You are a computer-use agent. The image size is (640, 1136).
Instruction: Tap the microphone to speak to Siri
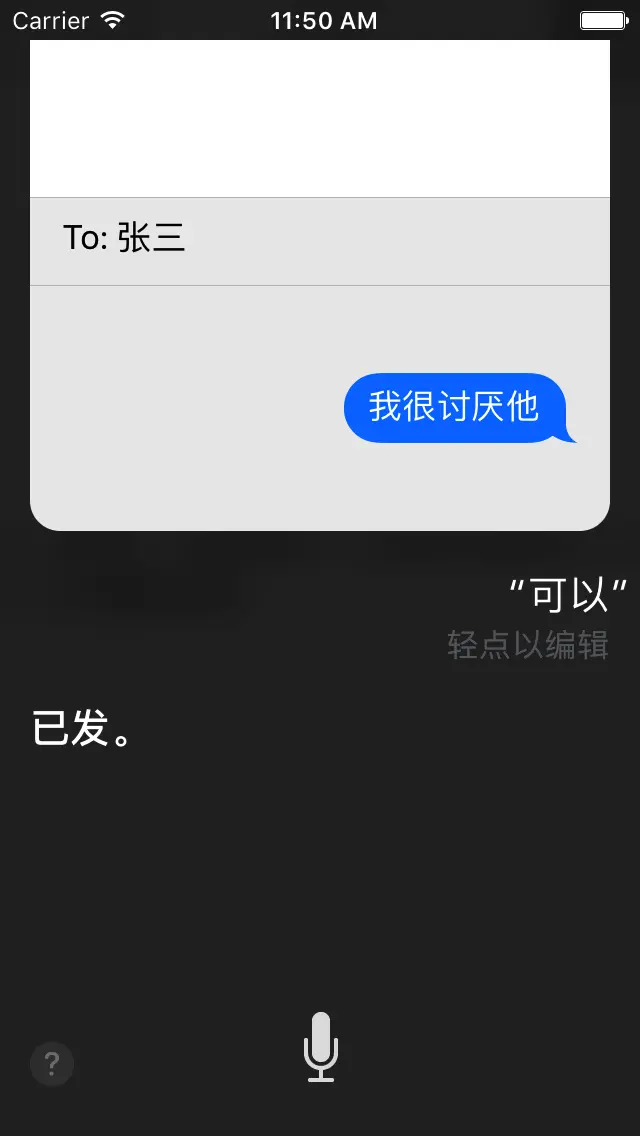pos(320,1046)
